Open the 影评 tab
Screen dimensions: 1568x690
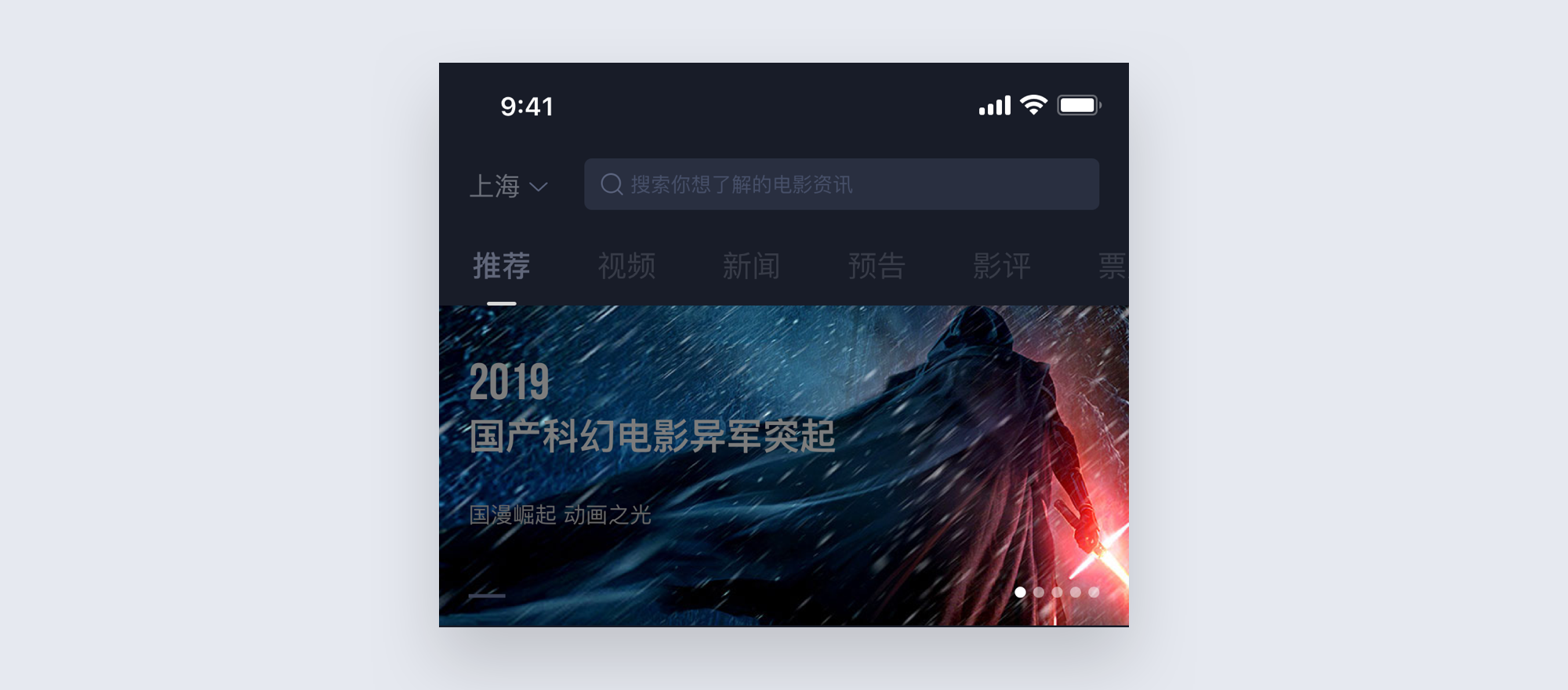1001,267
